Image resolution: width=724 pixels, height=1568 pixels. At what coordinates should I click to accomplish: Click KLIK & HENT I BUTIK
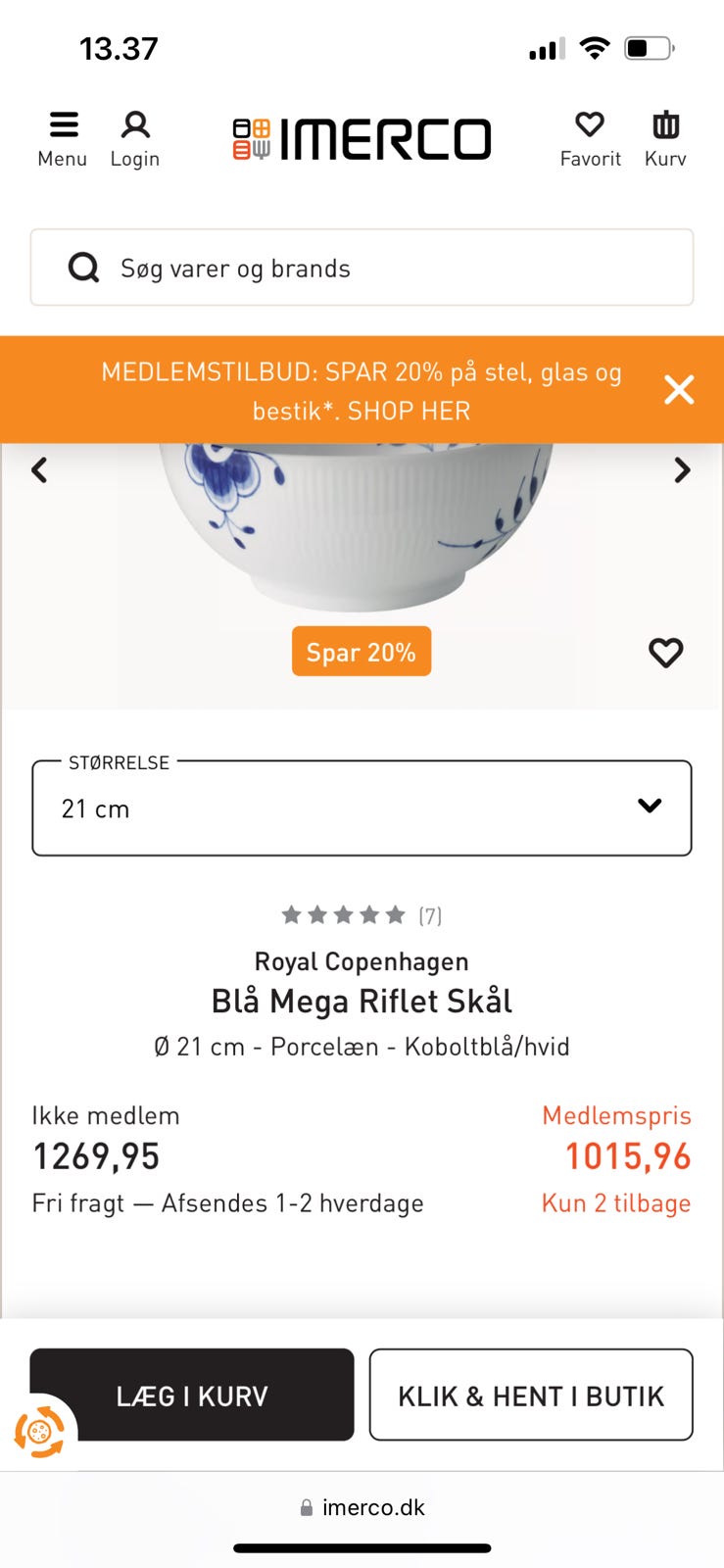click(x=531, y=1395)
